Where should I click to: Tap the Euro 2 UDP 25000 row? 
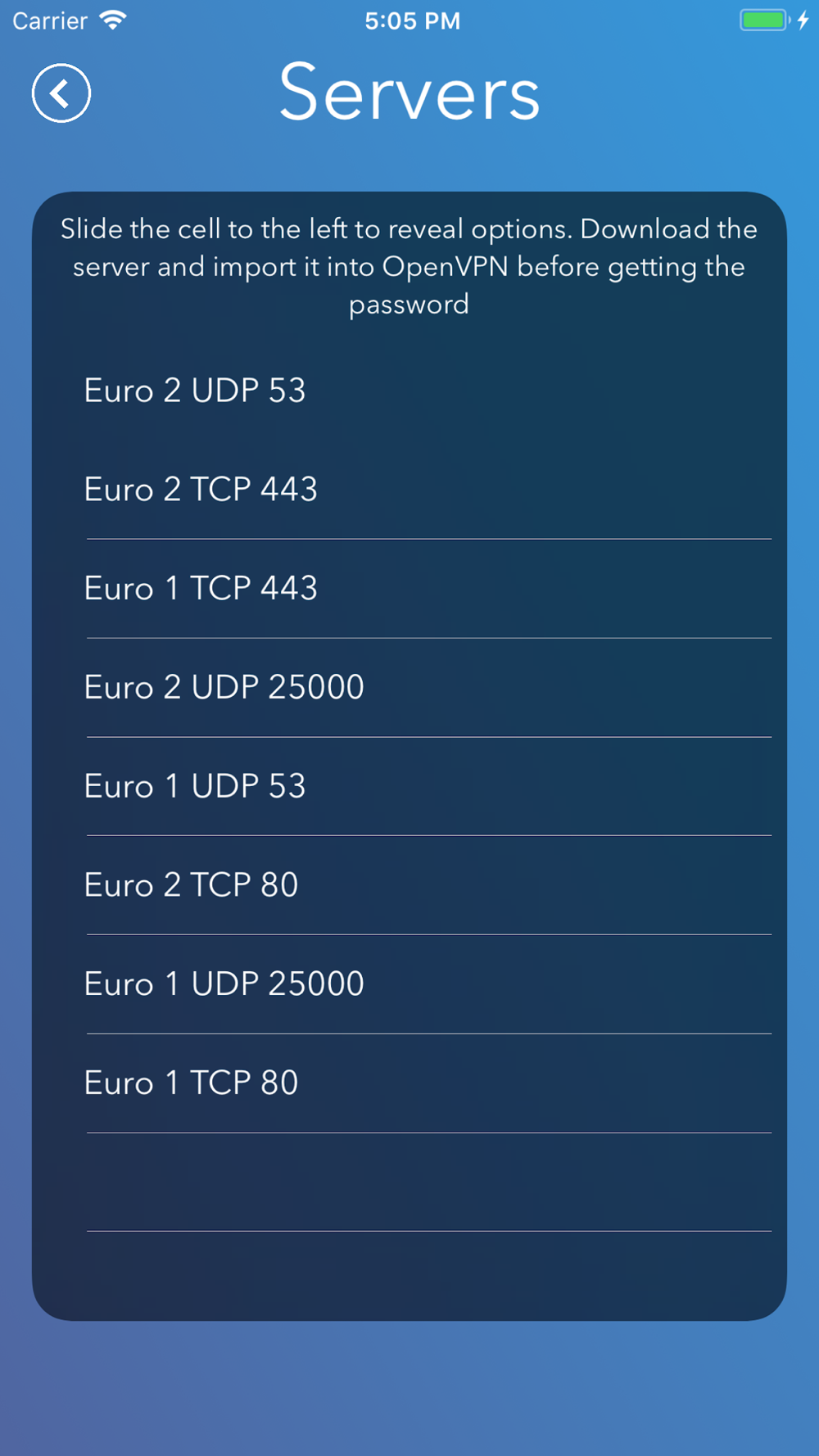coord(409,688)
